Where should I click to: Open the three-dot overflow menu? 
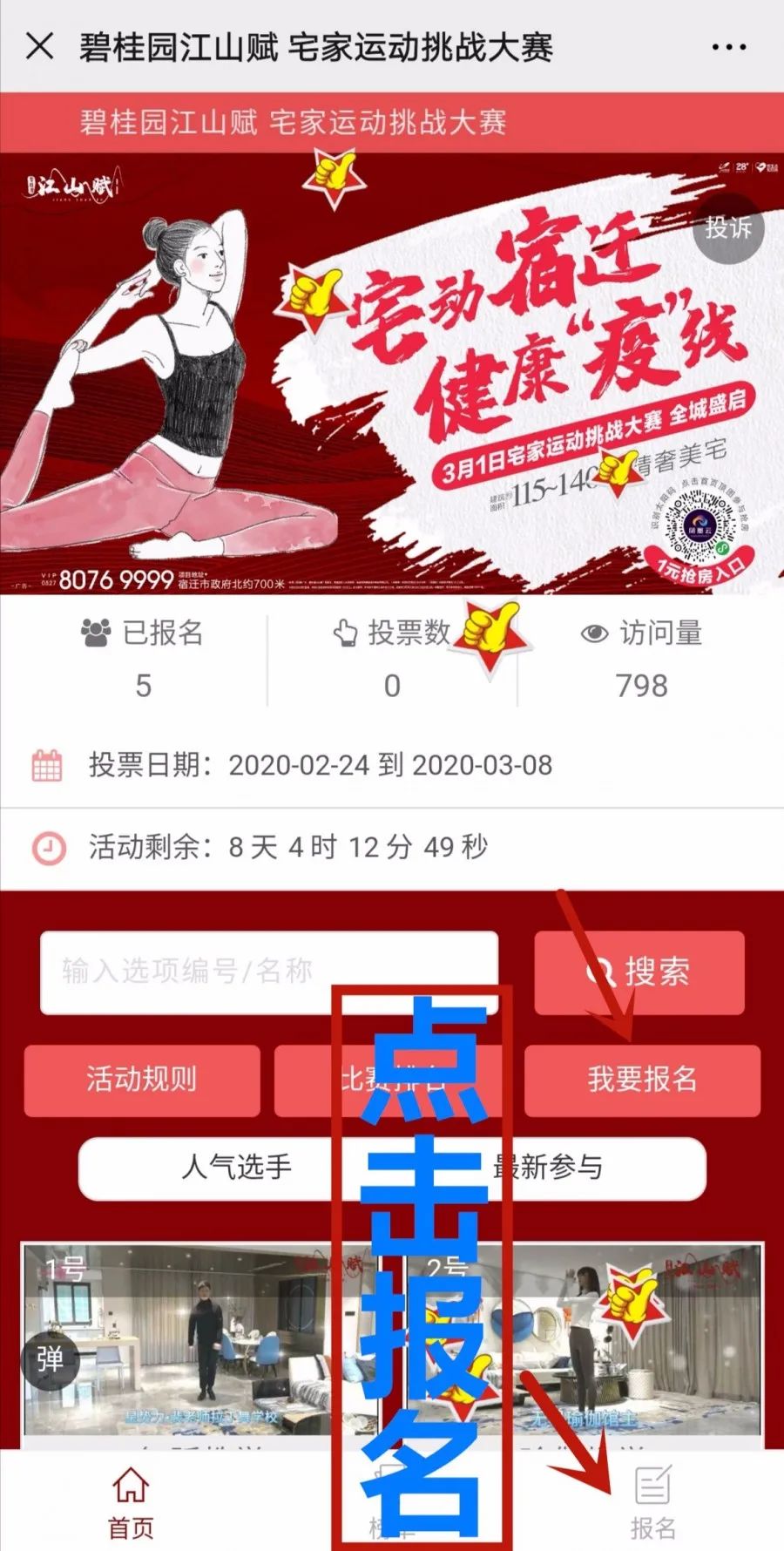pos(728,47)
